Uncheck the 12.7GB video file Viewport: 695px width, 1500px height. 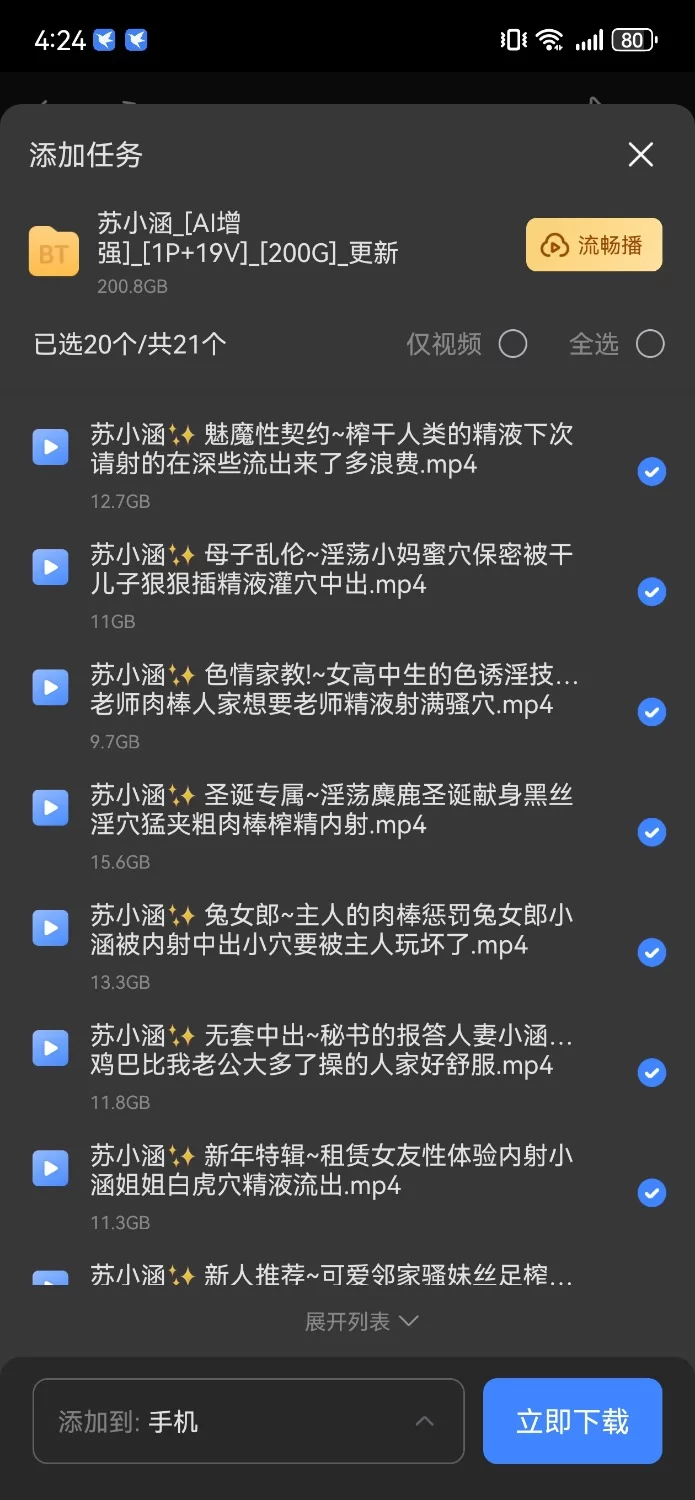[x=652, y=472]
